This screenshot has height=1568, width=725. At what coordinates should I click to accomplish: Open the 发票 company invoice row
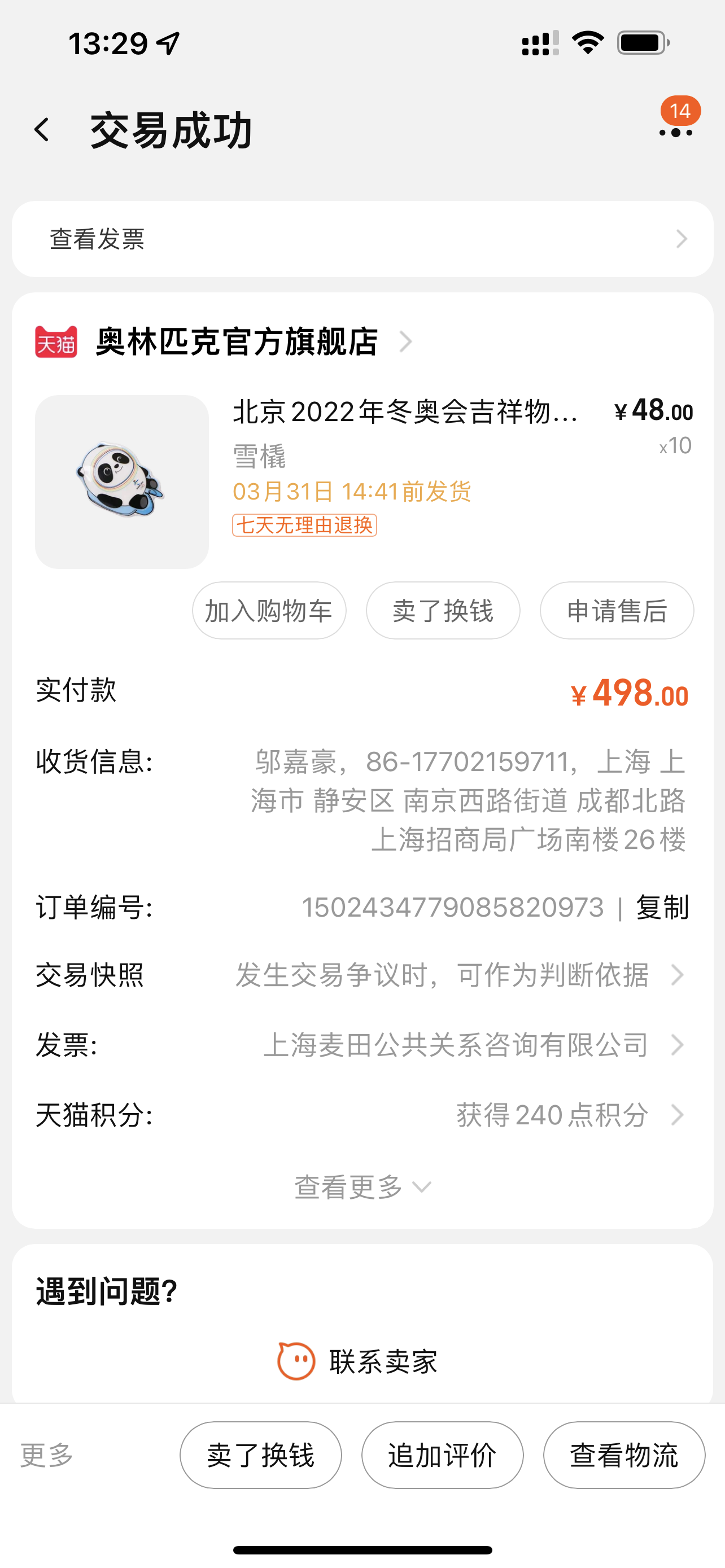tap(362, 1045)
